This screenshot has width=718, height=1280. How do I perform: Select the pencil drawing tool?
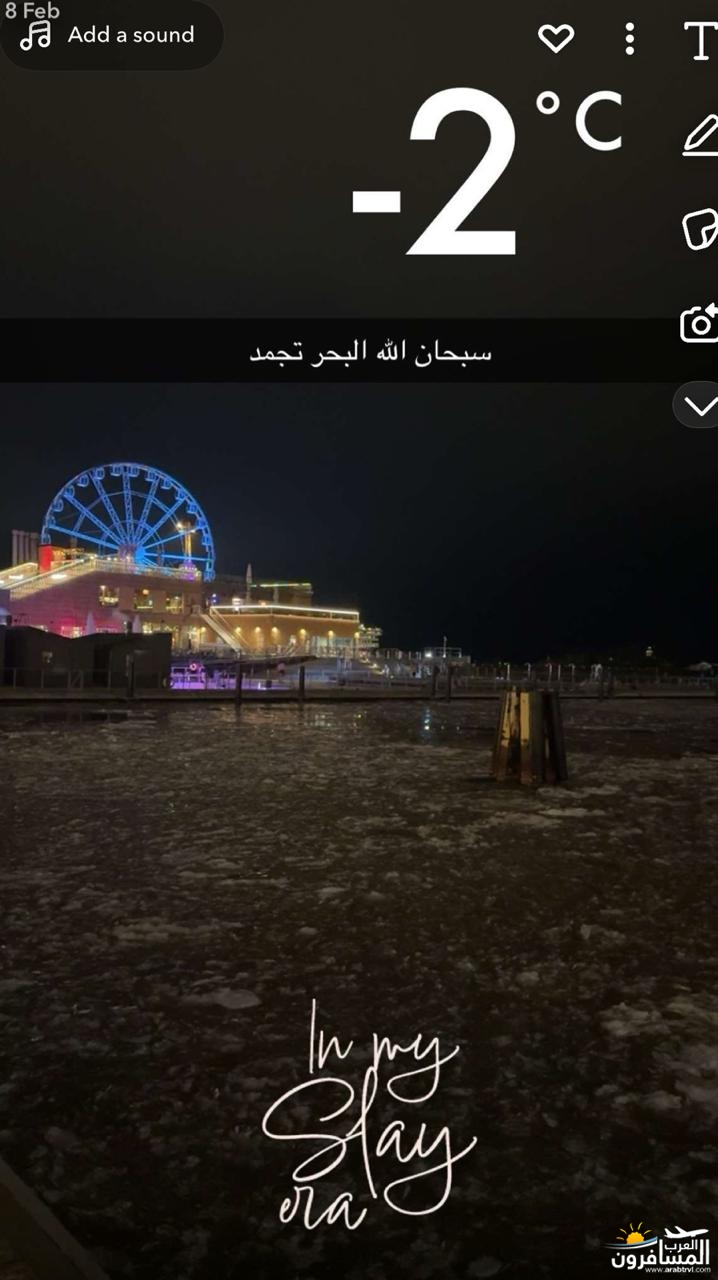[x=701, y=136]
